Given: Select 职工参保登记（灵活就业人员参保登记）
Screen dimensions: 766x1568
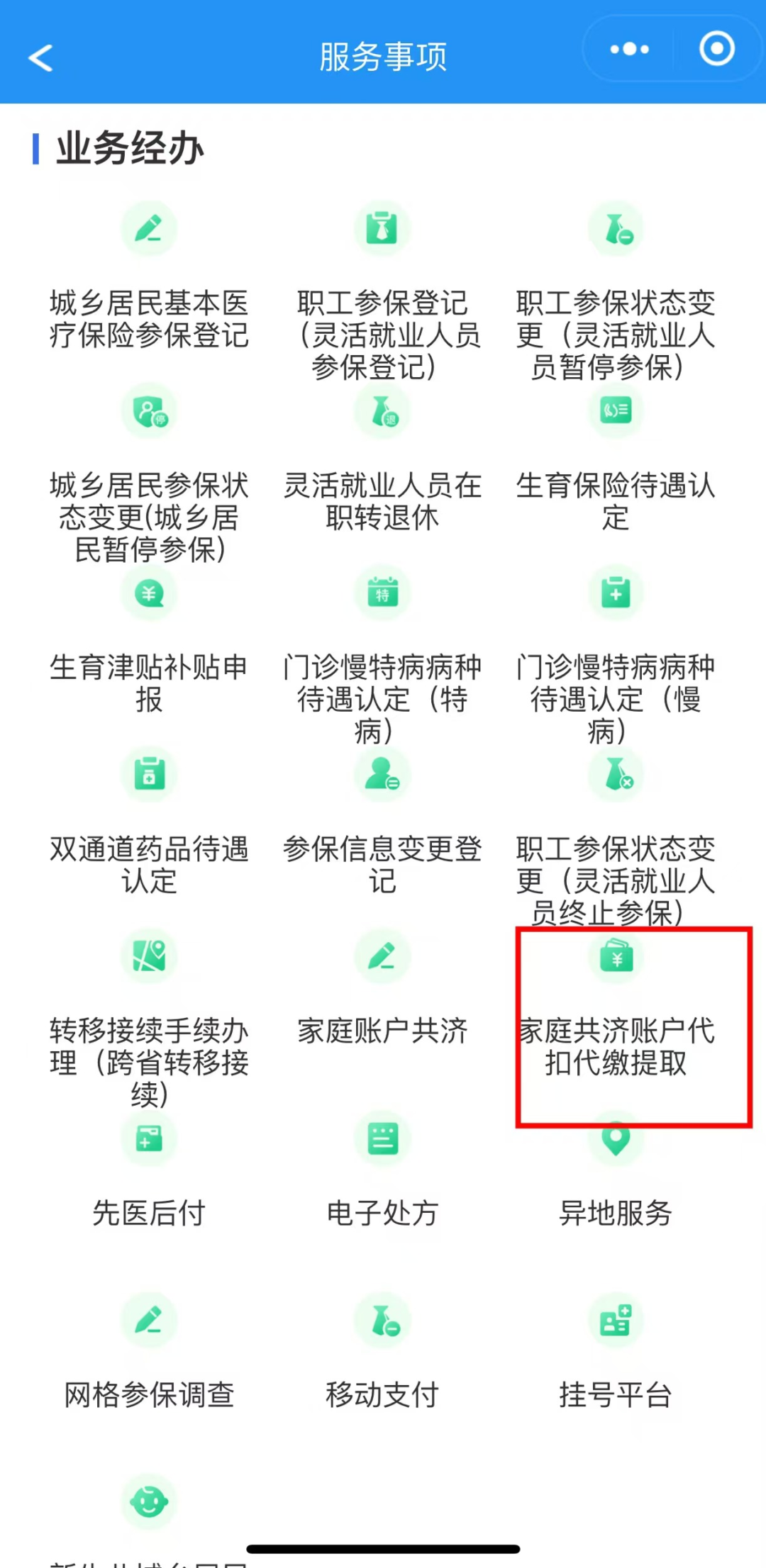Looking at the screenshot, I should pyautogui.click(x=382, y=229).
